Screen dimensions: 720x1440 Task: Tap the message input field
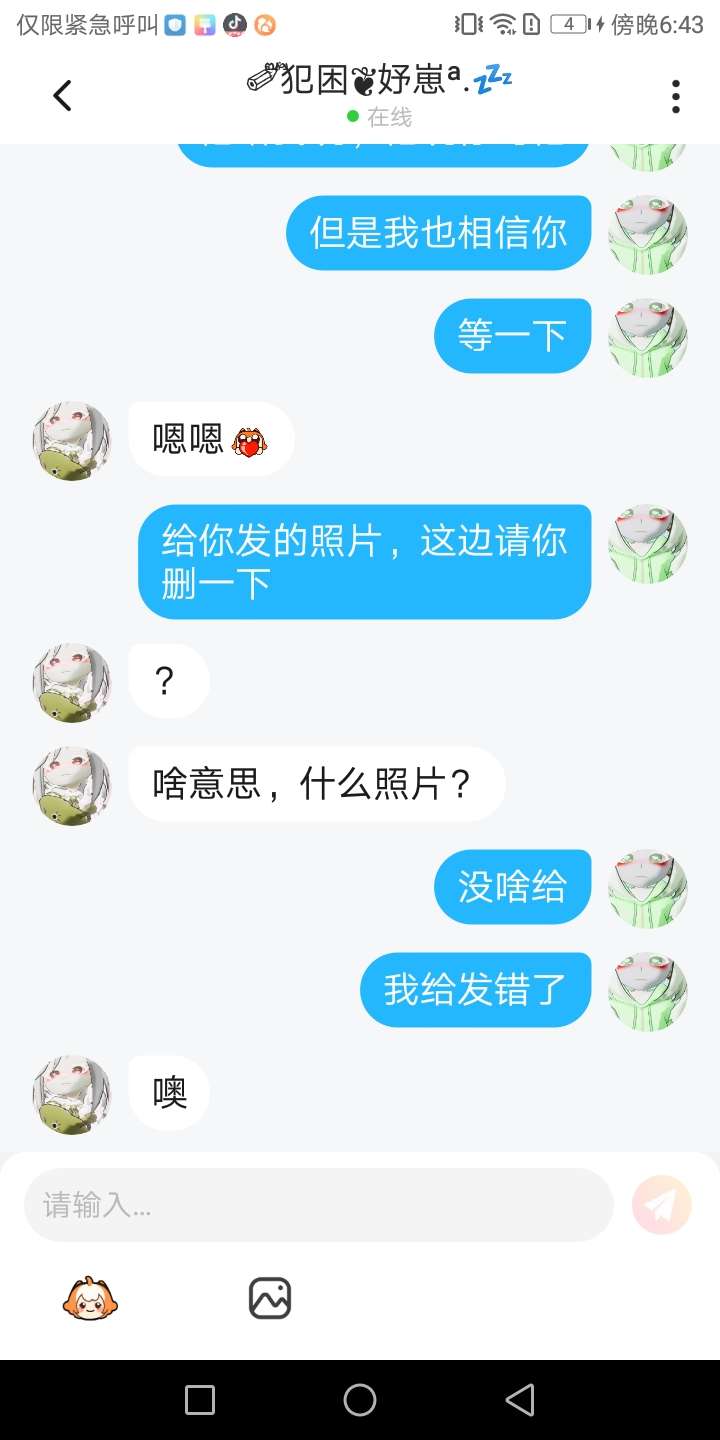318,1205
